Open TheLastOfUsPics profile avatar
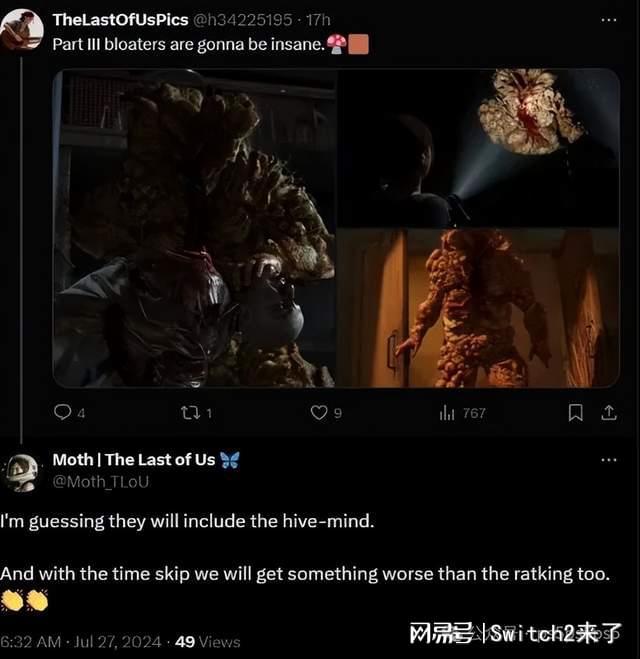The width and height of the screenshot is (640, 659). pos(21,29)
